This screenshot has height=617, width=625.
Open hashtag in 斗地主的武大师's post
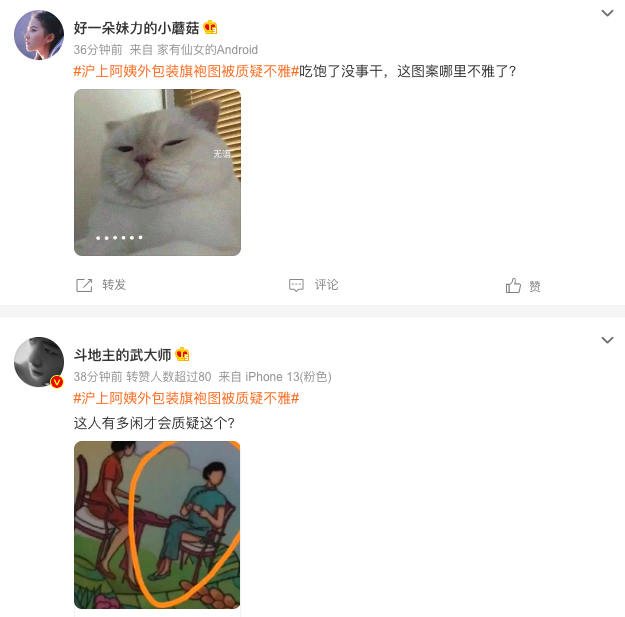(x=186, y=398)
